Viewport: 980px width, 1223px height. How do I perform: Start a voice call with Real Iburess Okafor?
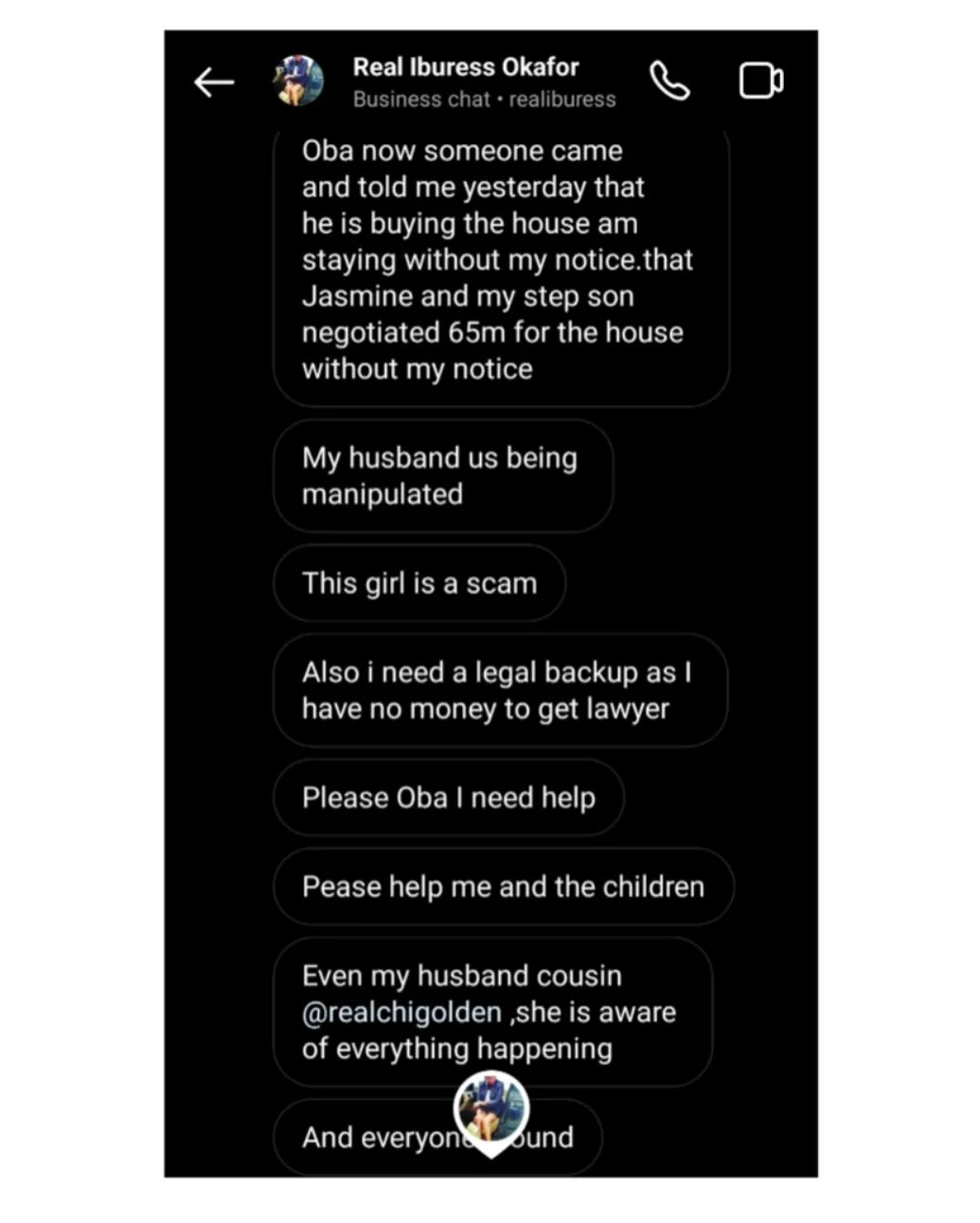(x=669, y=81)
